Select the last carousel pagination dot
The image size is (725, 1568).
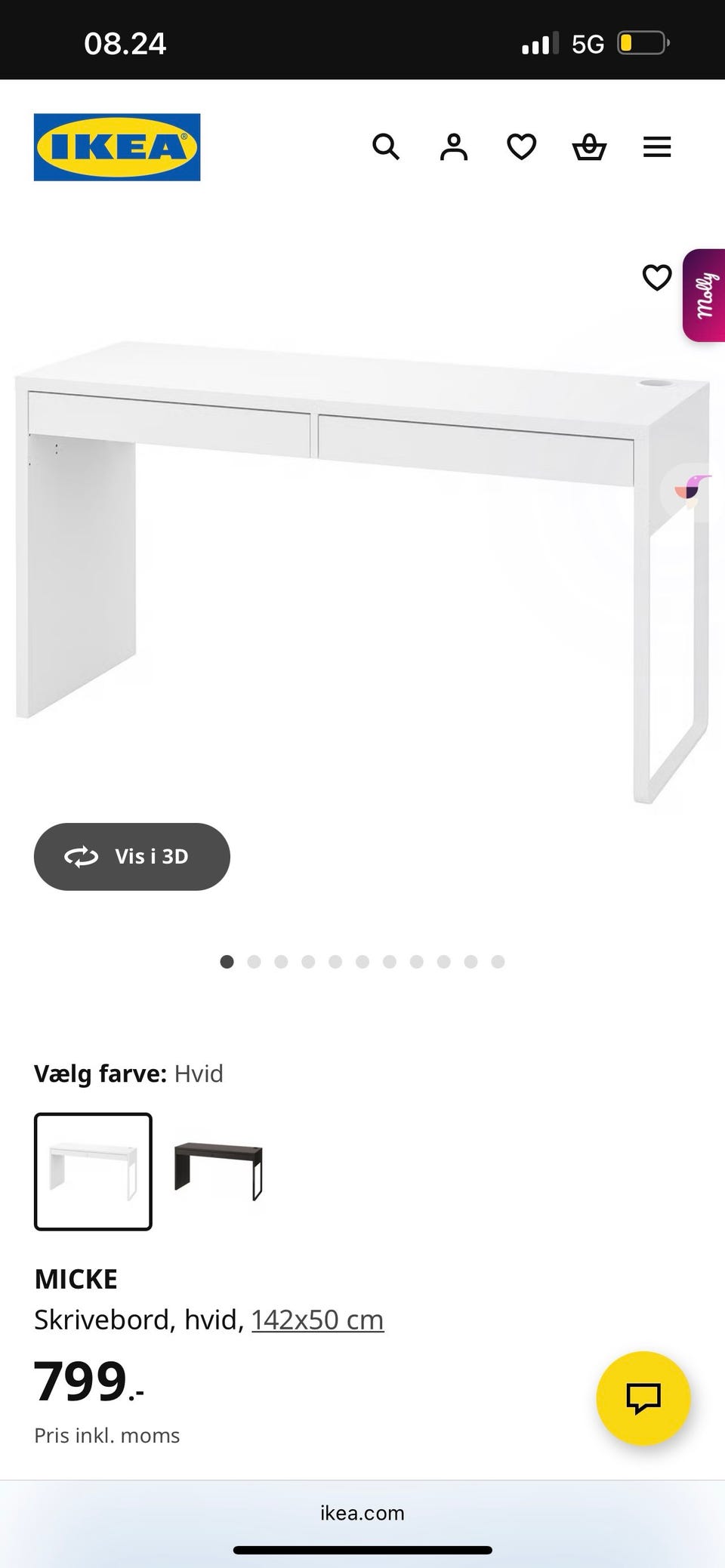click(497, 961)
